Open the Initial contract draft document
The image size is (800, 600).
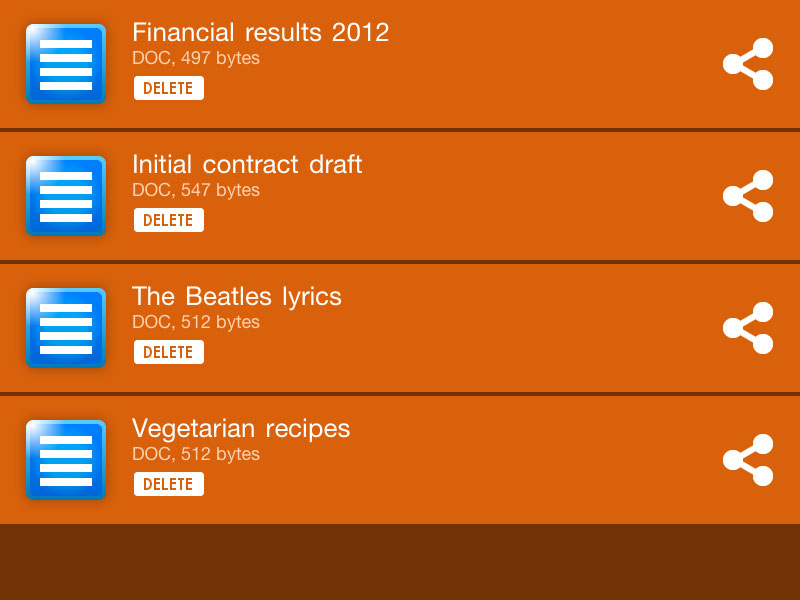[247, 164]
